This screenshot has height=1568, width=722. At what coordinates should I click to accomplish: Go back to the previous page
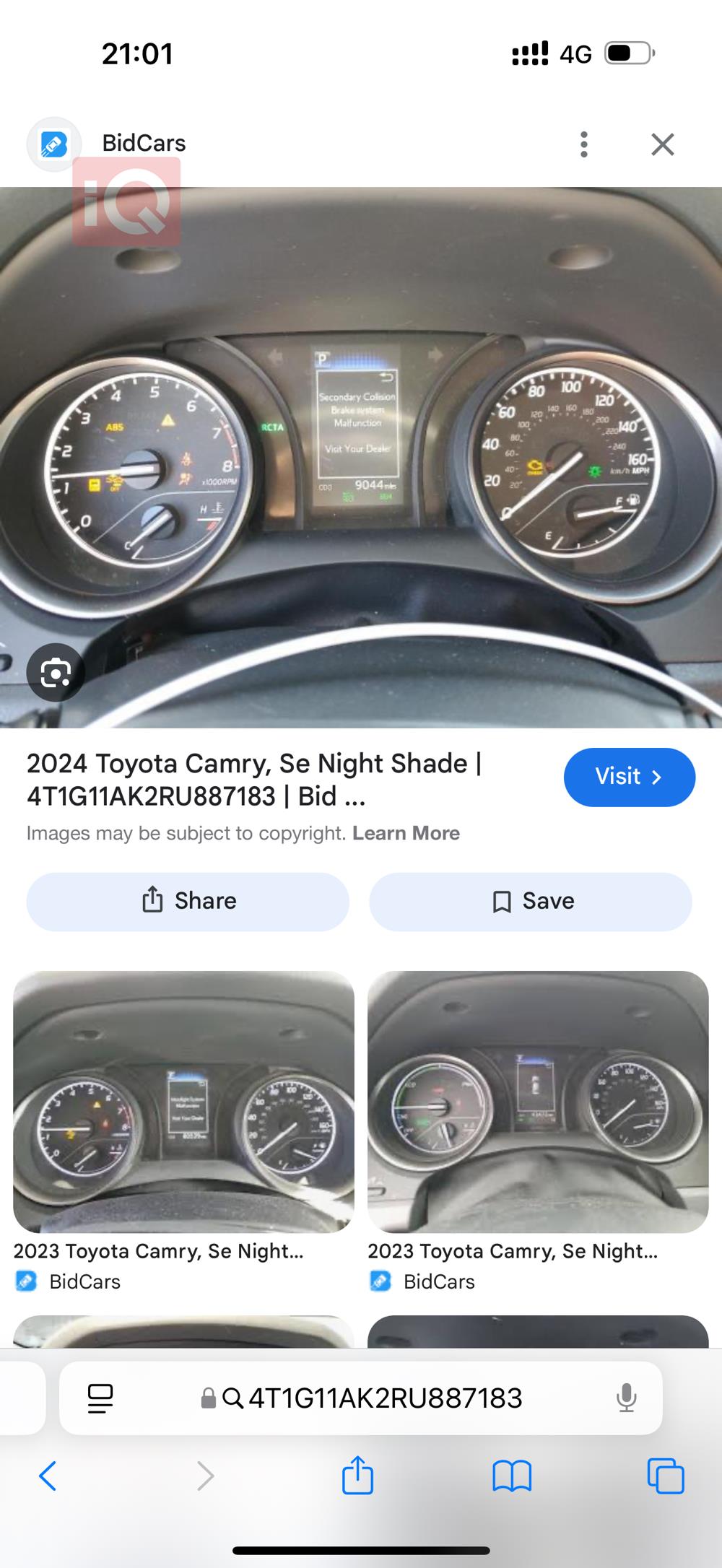48,1476
